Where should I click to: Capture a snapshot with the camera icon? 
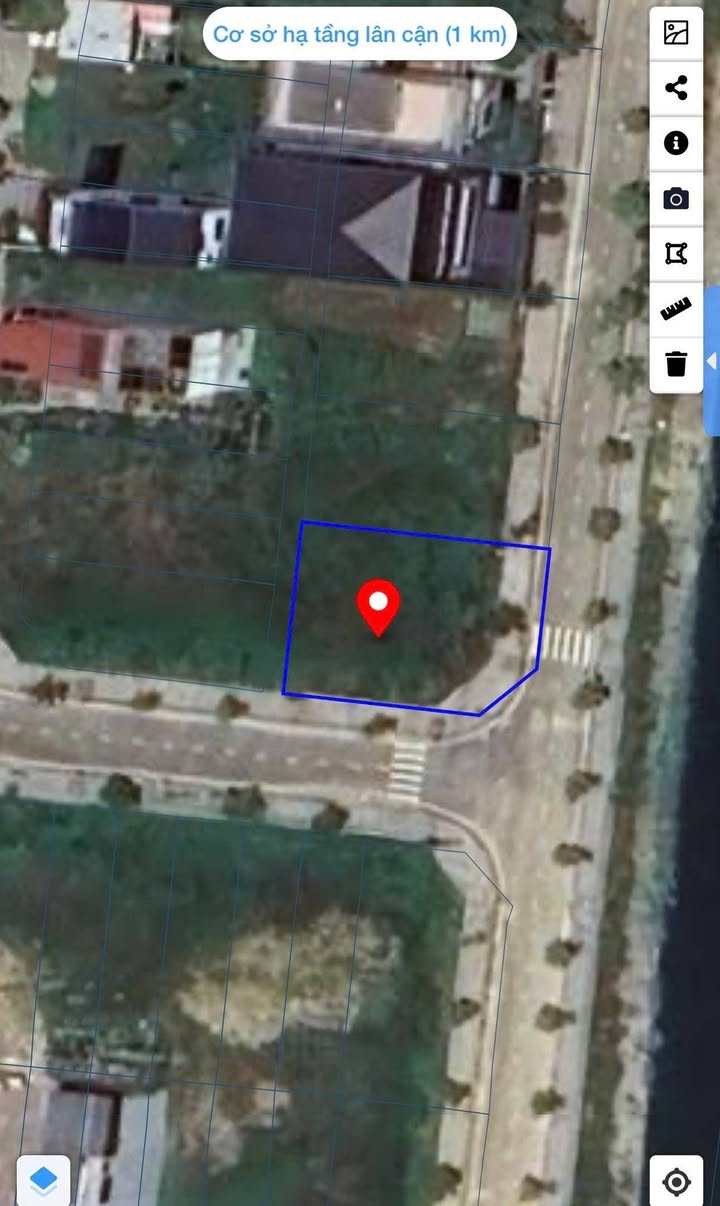(677, 198)
